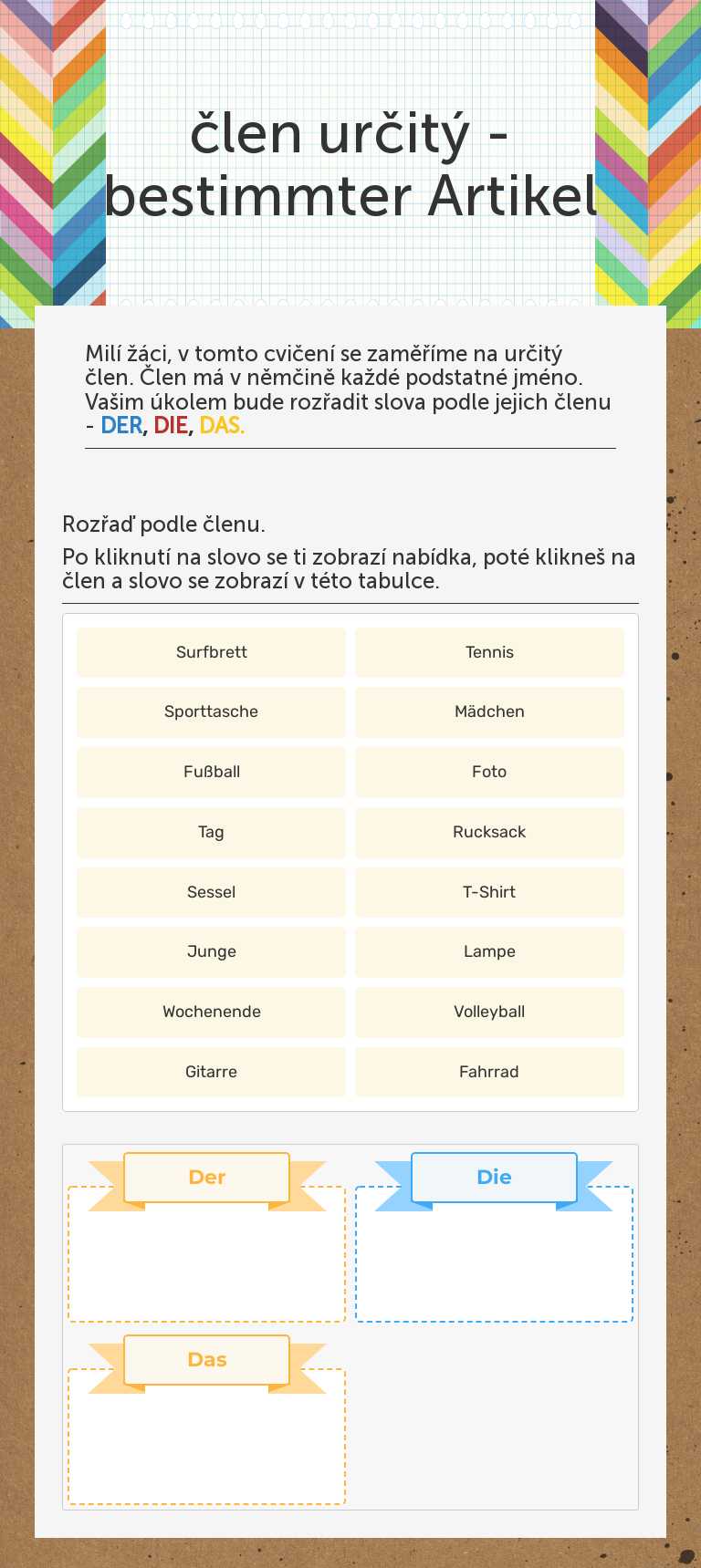Click the Der category banner
The width and height of the screenshot is (701, 1568).
coord(206,1178)
